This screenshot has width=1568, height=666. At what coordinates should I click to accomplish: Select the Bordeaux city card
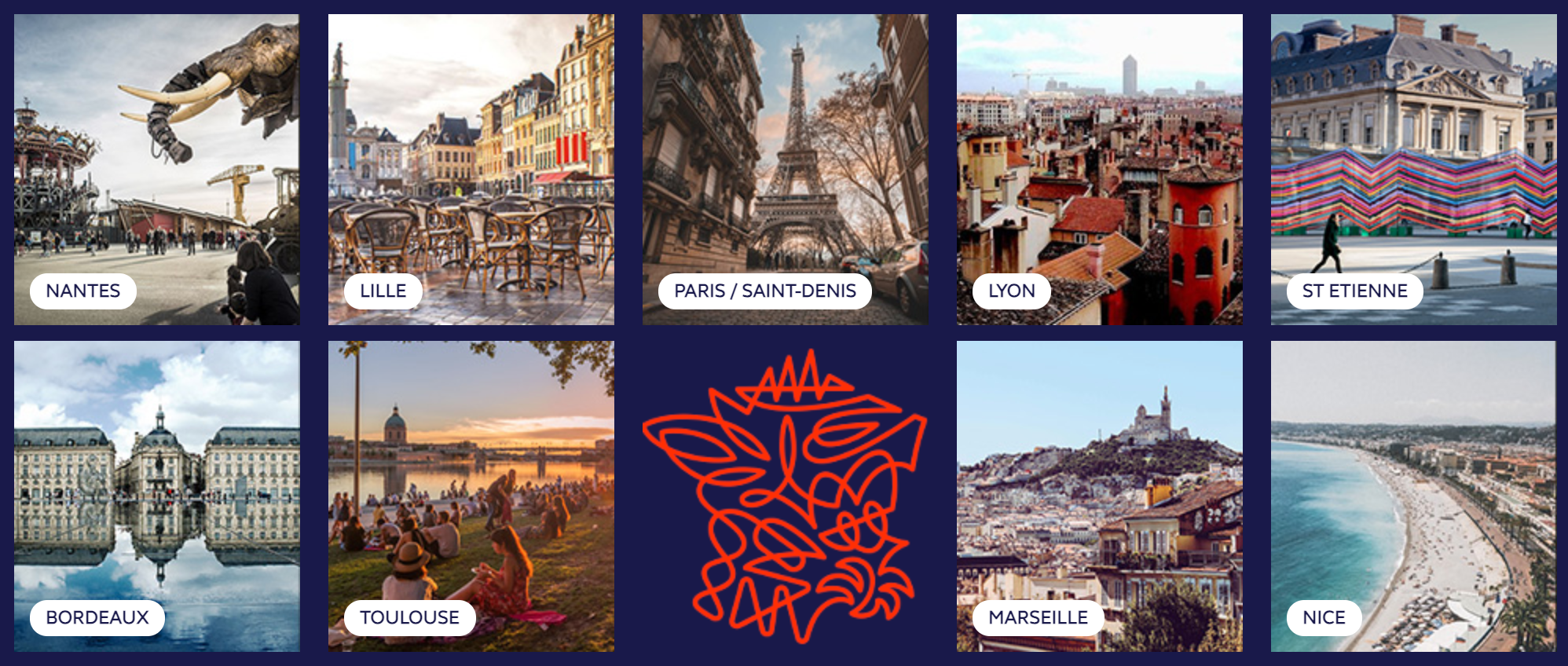(x=156, y=496)
